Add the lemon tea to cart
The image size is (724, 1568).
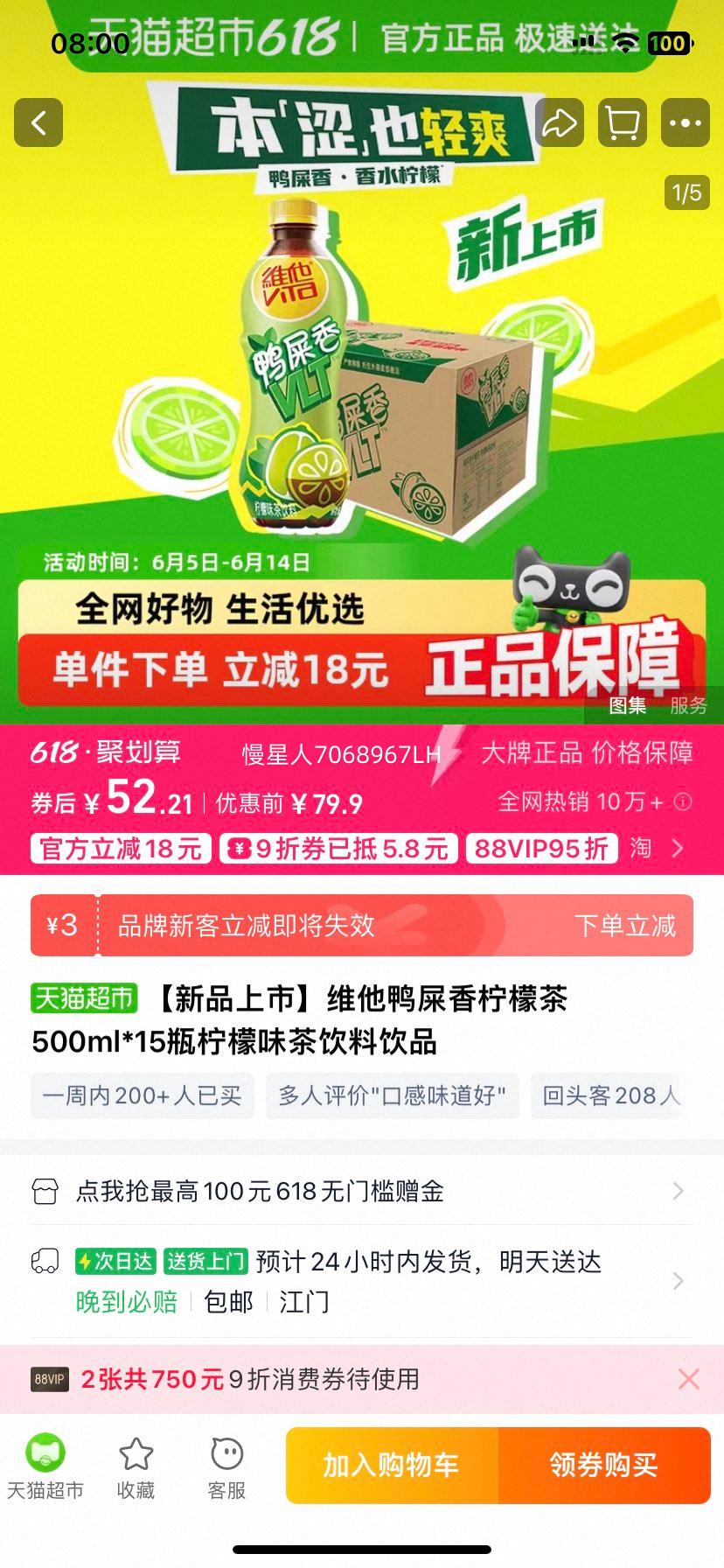[392, 1466]
